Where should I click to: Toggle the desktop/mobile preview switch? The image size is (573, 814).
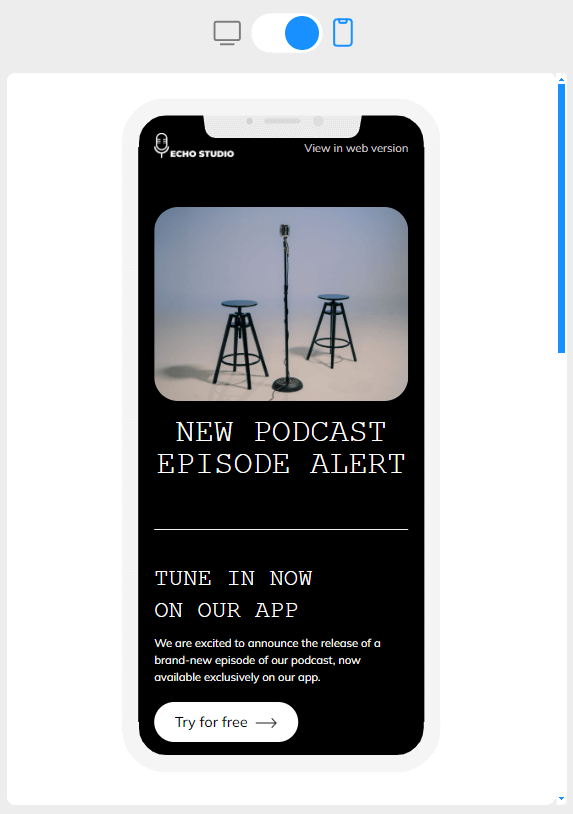coord(286,33)
